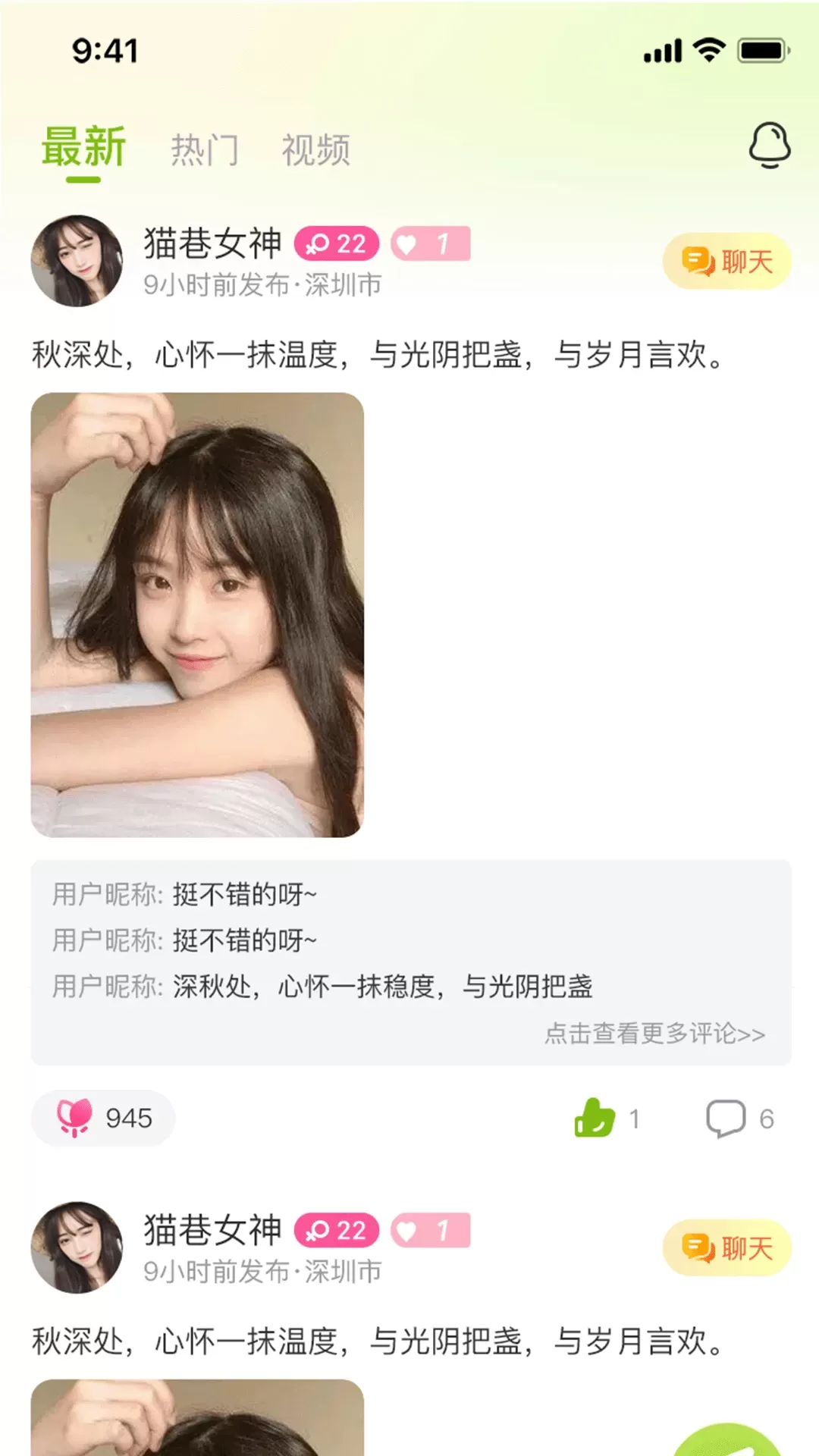Switch to the 热门 tab
Image resolution: width=819 pixels, height=1456 pixels.
(x=205, y=149)
